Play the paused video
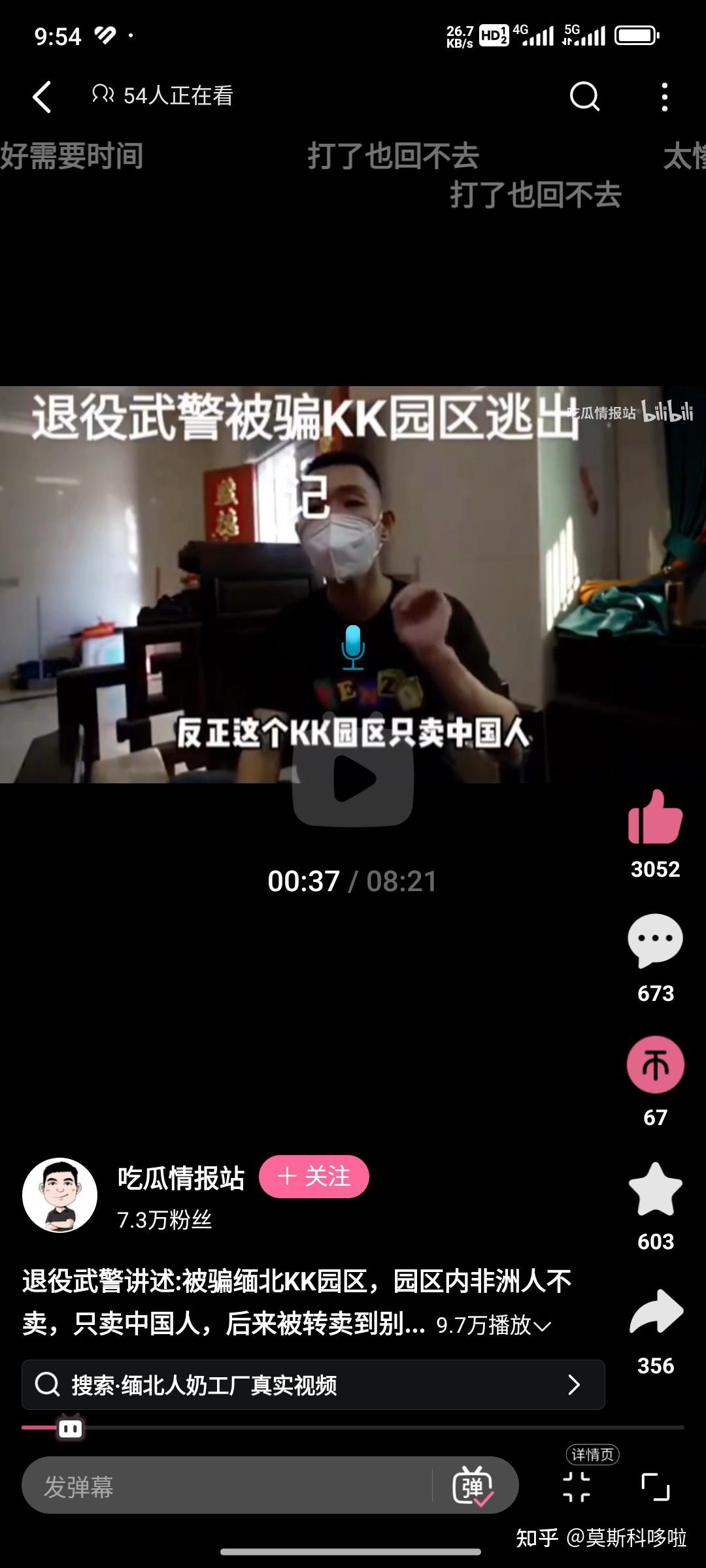Screen dimensions: 706x1568 point(353,779)
